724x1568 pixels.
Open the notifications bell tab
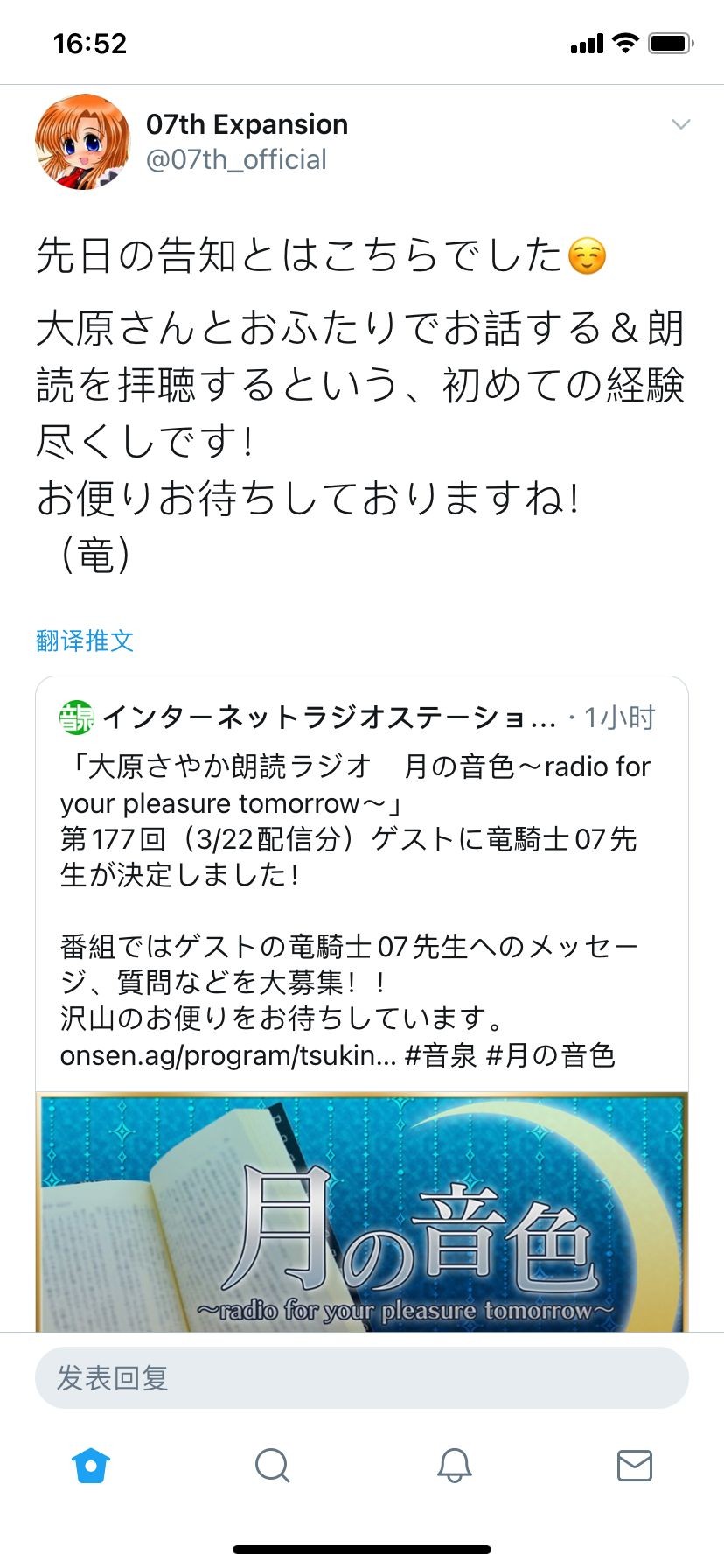(x=454, y=1465)
